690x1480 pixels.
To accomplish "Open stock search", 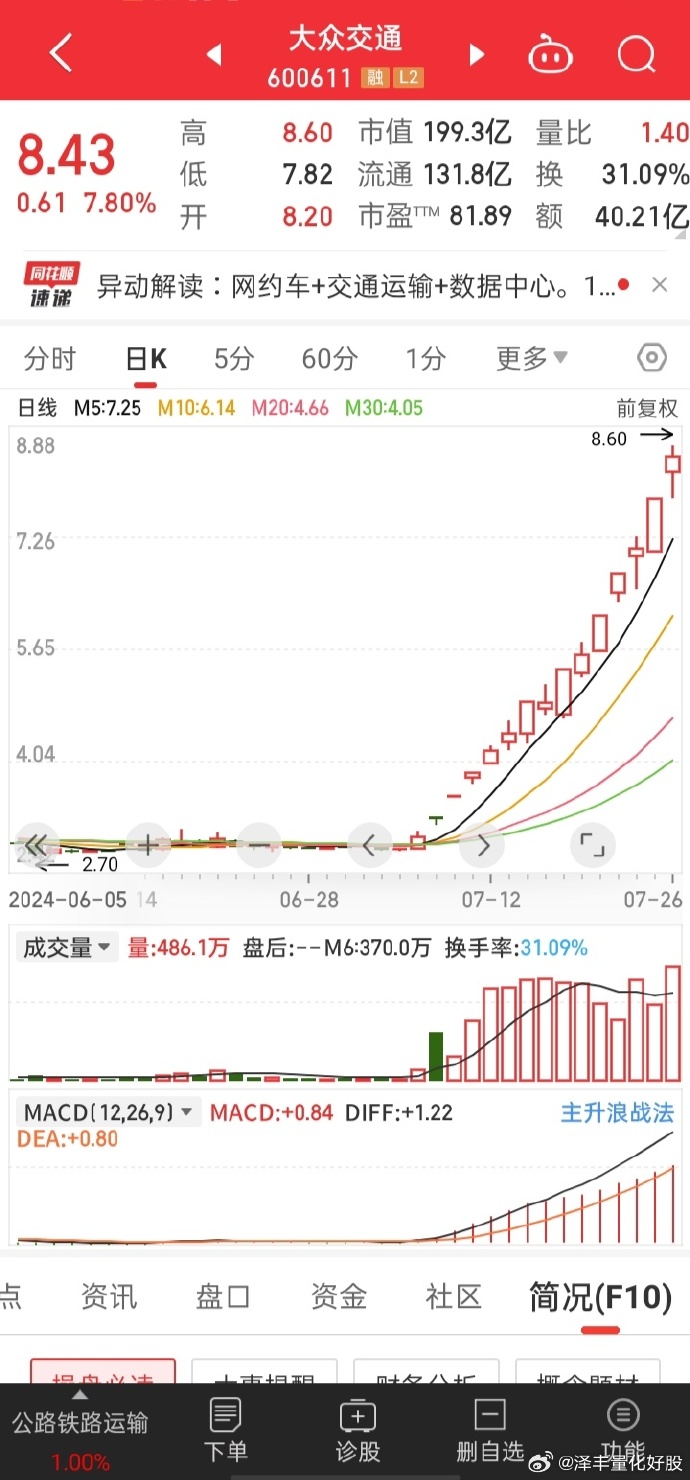I will pyautogui.click(x=636, y=53).
